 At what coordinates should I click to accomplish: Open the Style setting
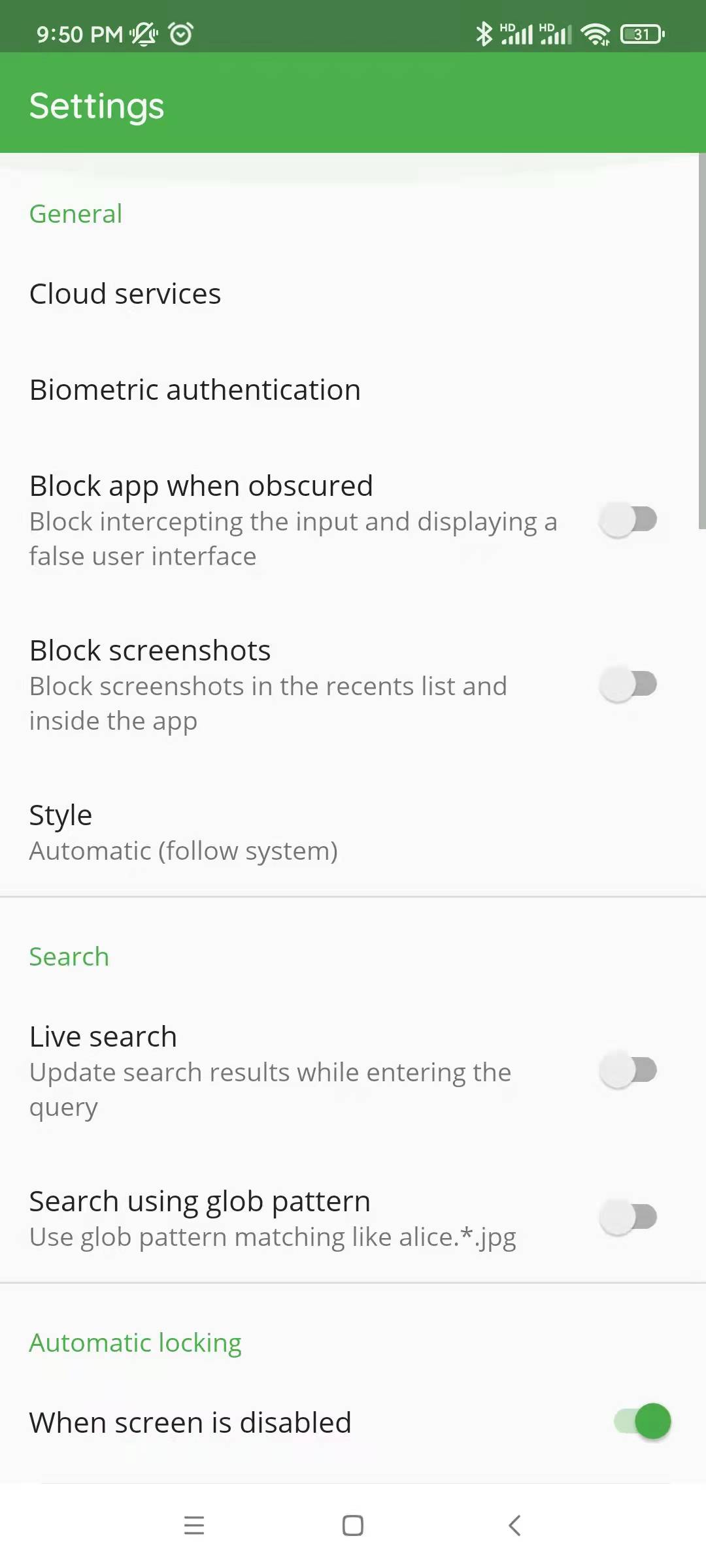click(x=353, y=832)
